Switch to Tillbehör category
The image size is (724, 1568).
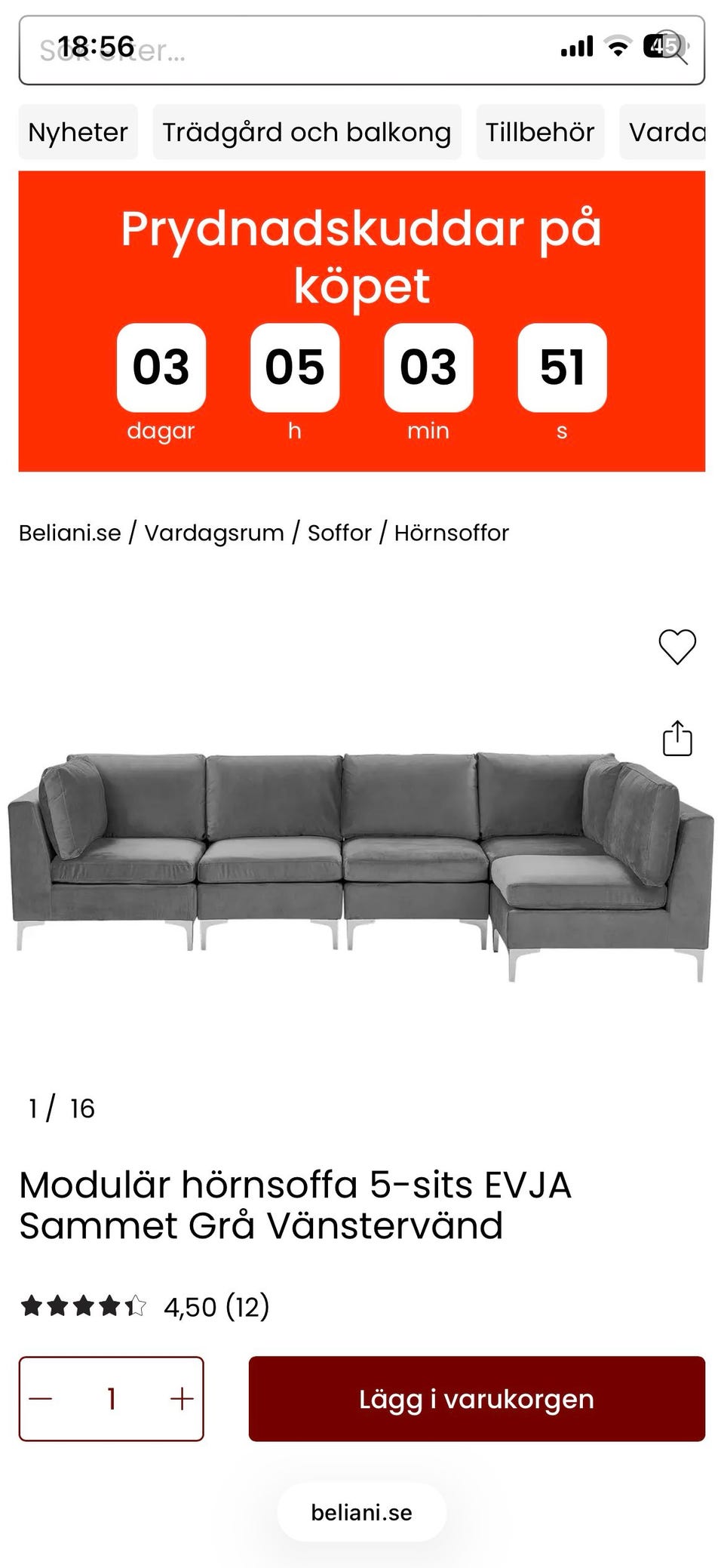coord(540,132)
